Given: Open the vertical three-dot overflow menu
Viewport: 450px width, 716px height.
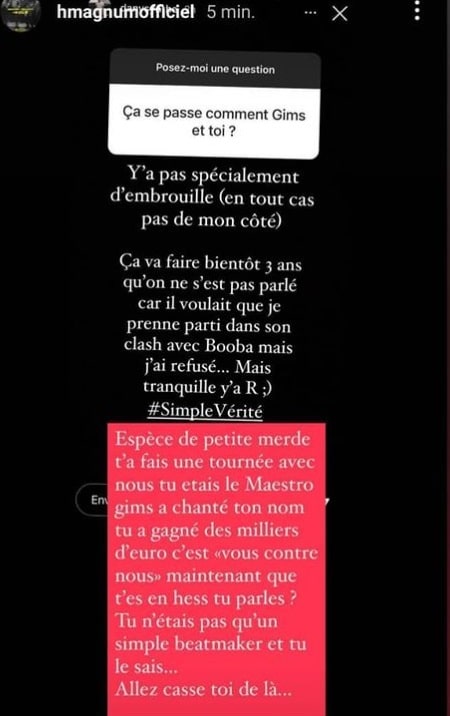Looking at the screenshot, I should point(417,11).
